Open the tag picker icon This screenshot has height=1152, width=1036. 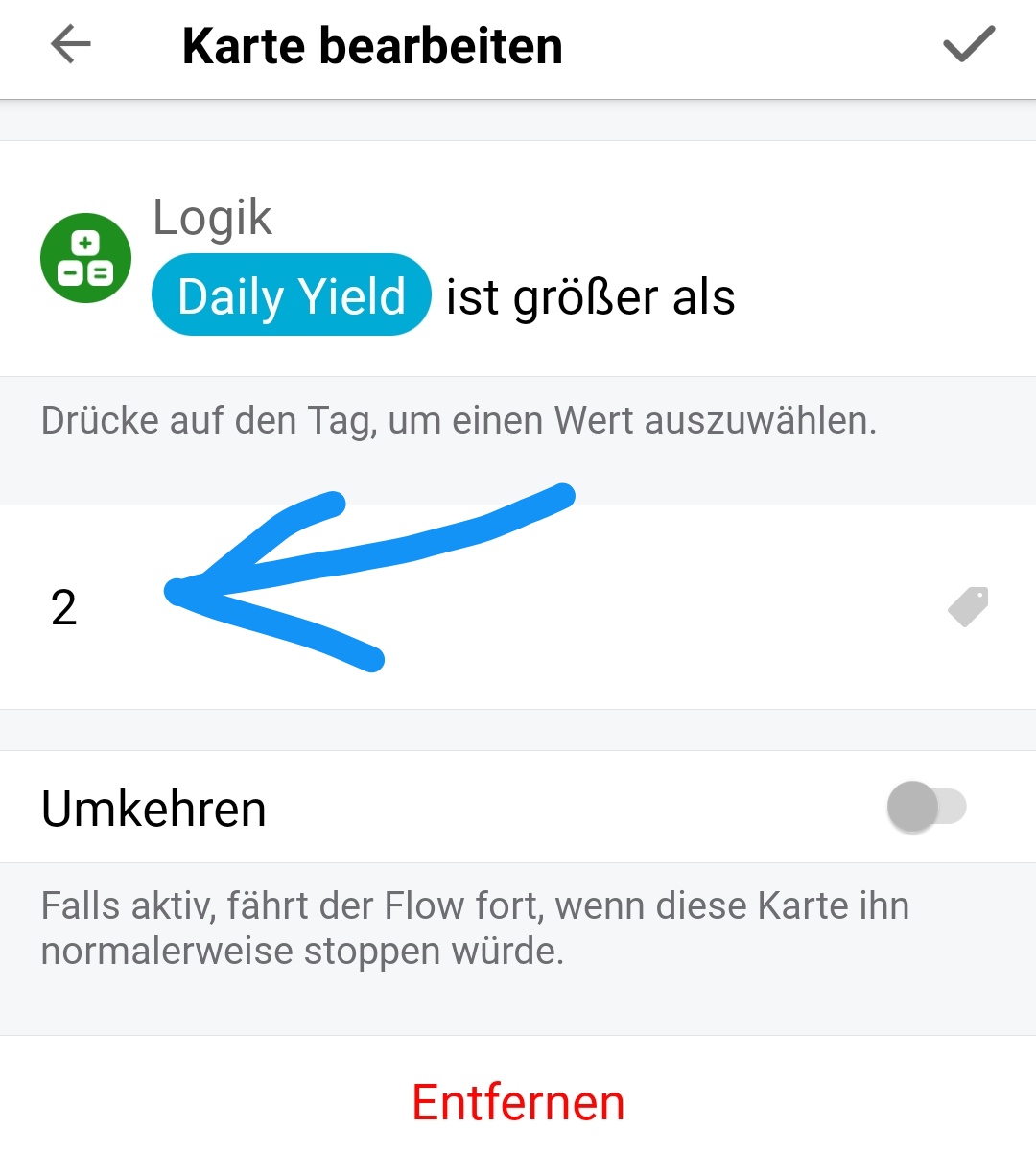pos(968,607)
